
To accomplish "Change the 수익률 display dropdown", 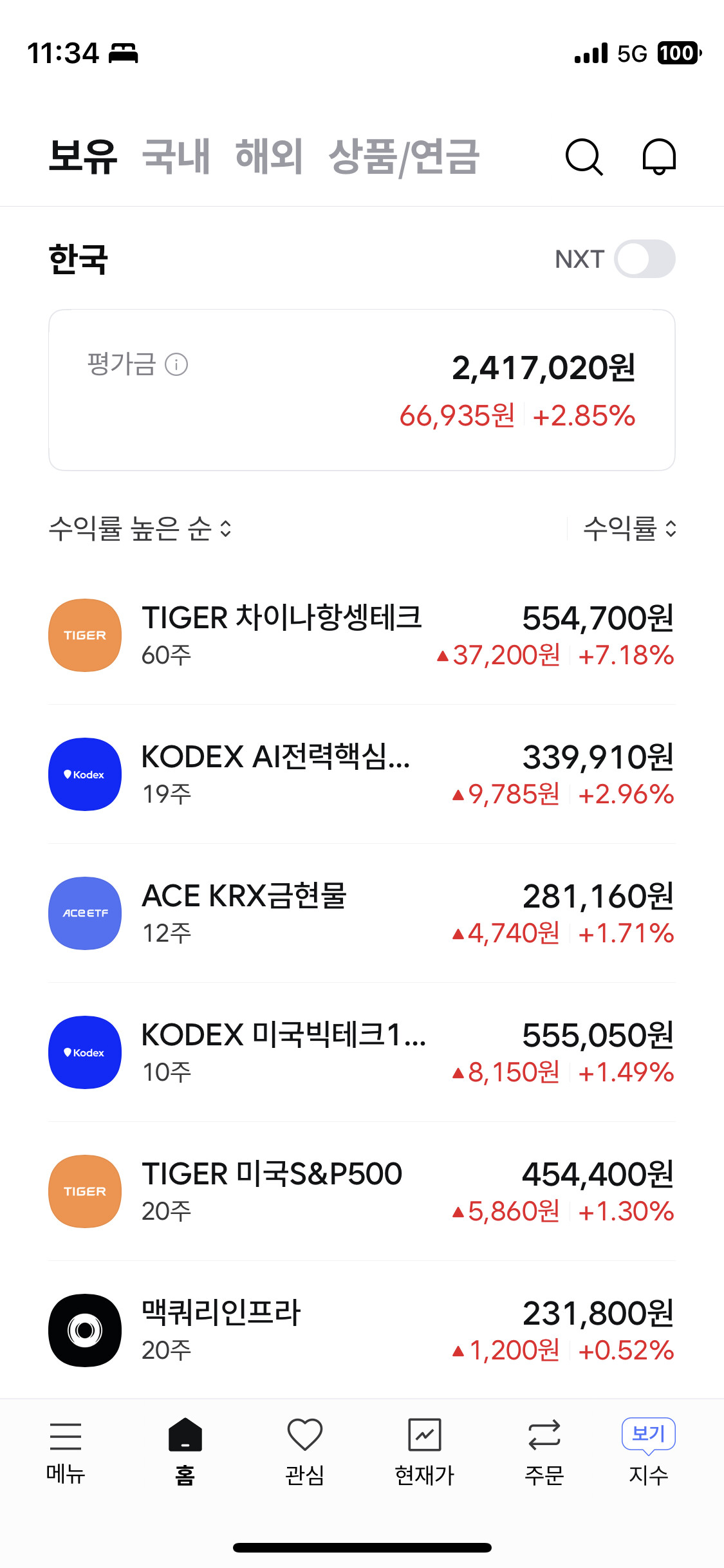I will click(629, 529).
